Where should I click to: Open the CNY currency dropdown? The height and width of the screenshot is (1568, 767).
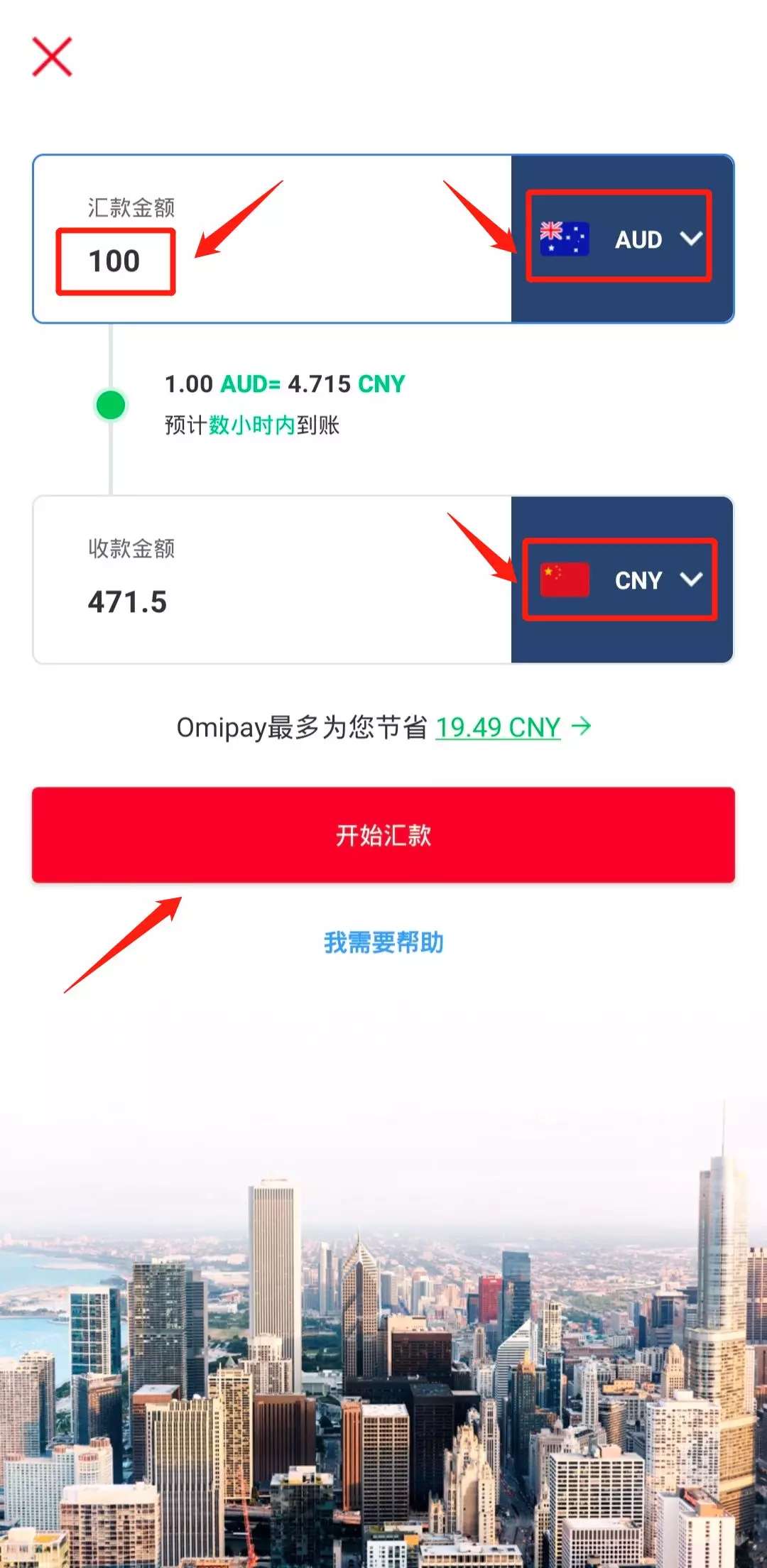click(x=621, y=580)
